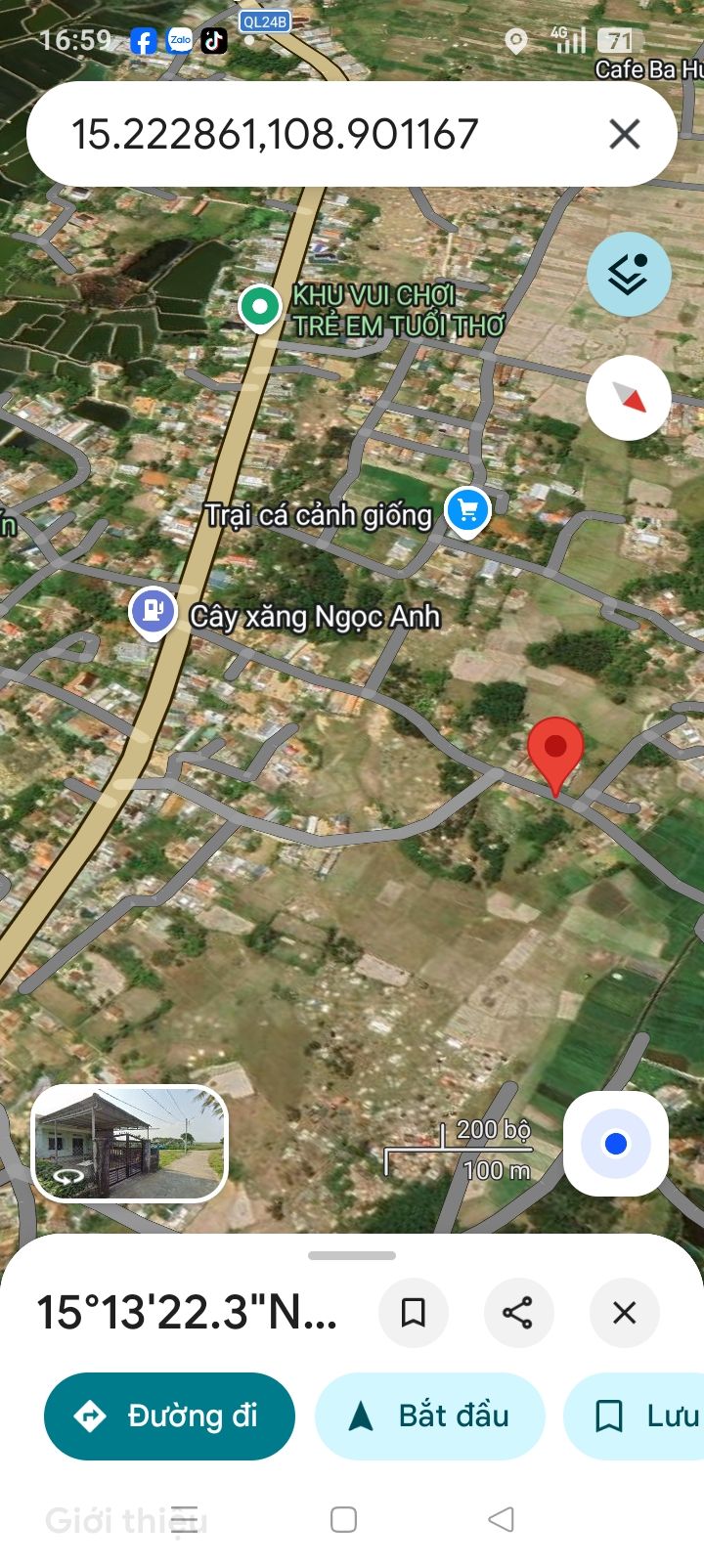Close the dropped pin info panel
704x1568 pixels.
tap(624, 1312)
